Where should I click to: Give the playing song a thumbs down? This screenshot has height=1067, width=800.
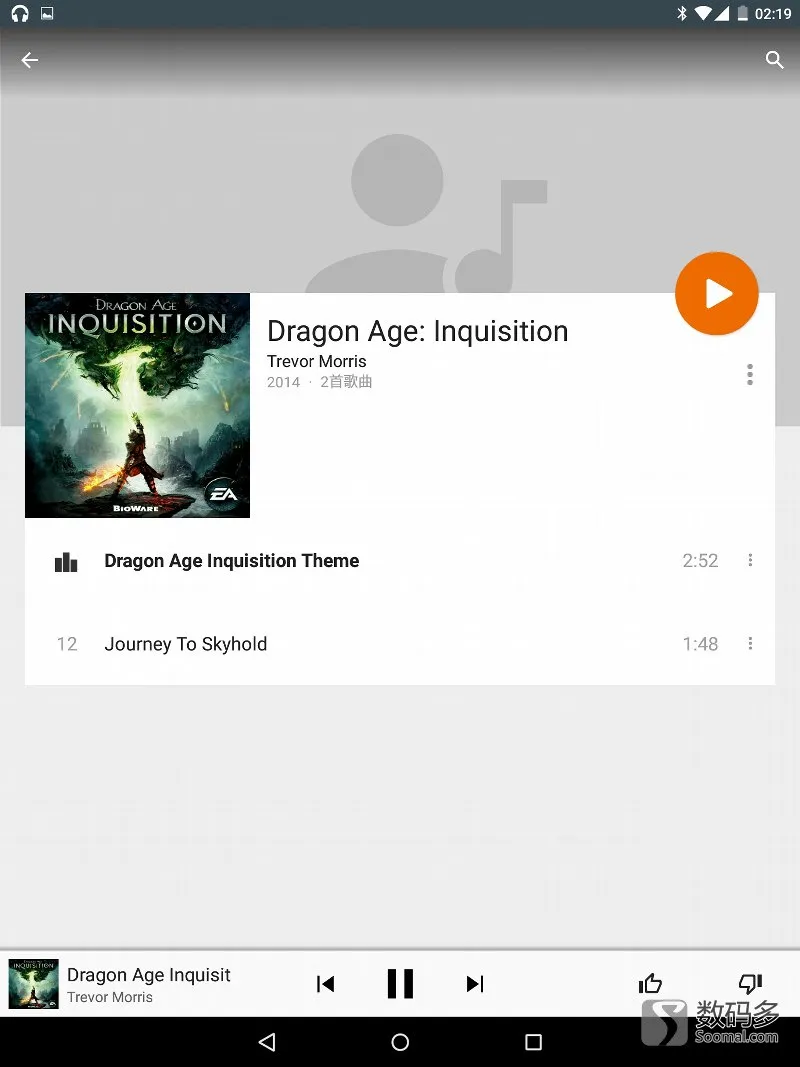(750, 984)
